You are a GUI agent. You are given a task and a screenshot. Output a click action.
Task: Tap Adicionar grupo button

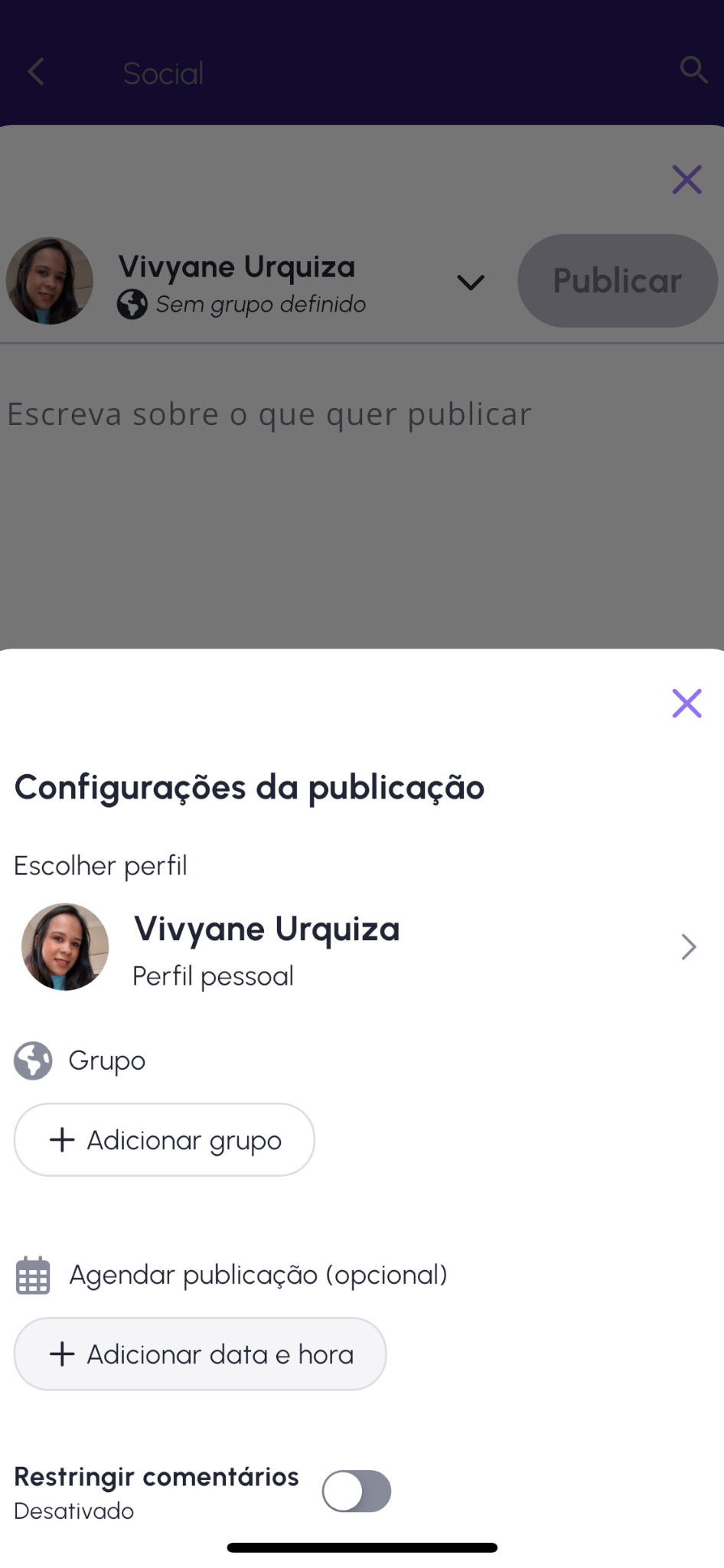click(x=165, y=1140)
